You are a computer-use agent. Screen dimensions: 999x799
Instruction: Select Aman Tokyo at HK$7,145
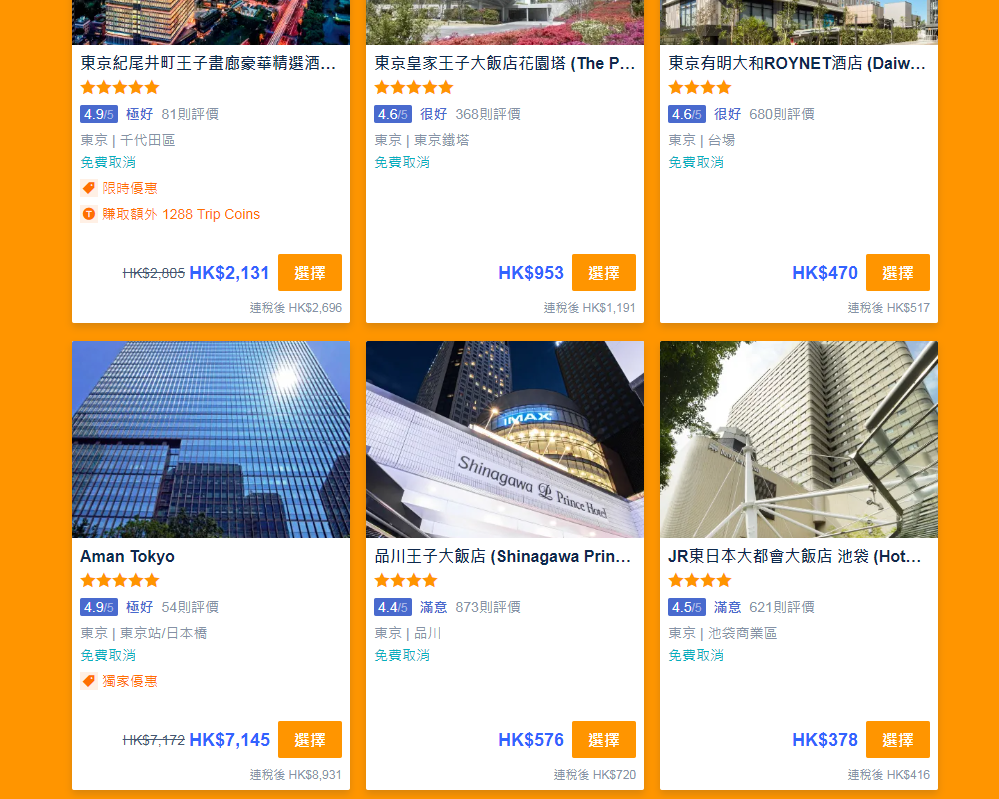309,740
